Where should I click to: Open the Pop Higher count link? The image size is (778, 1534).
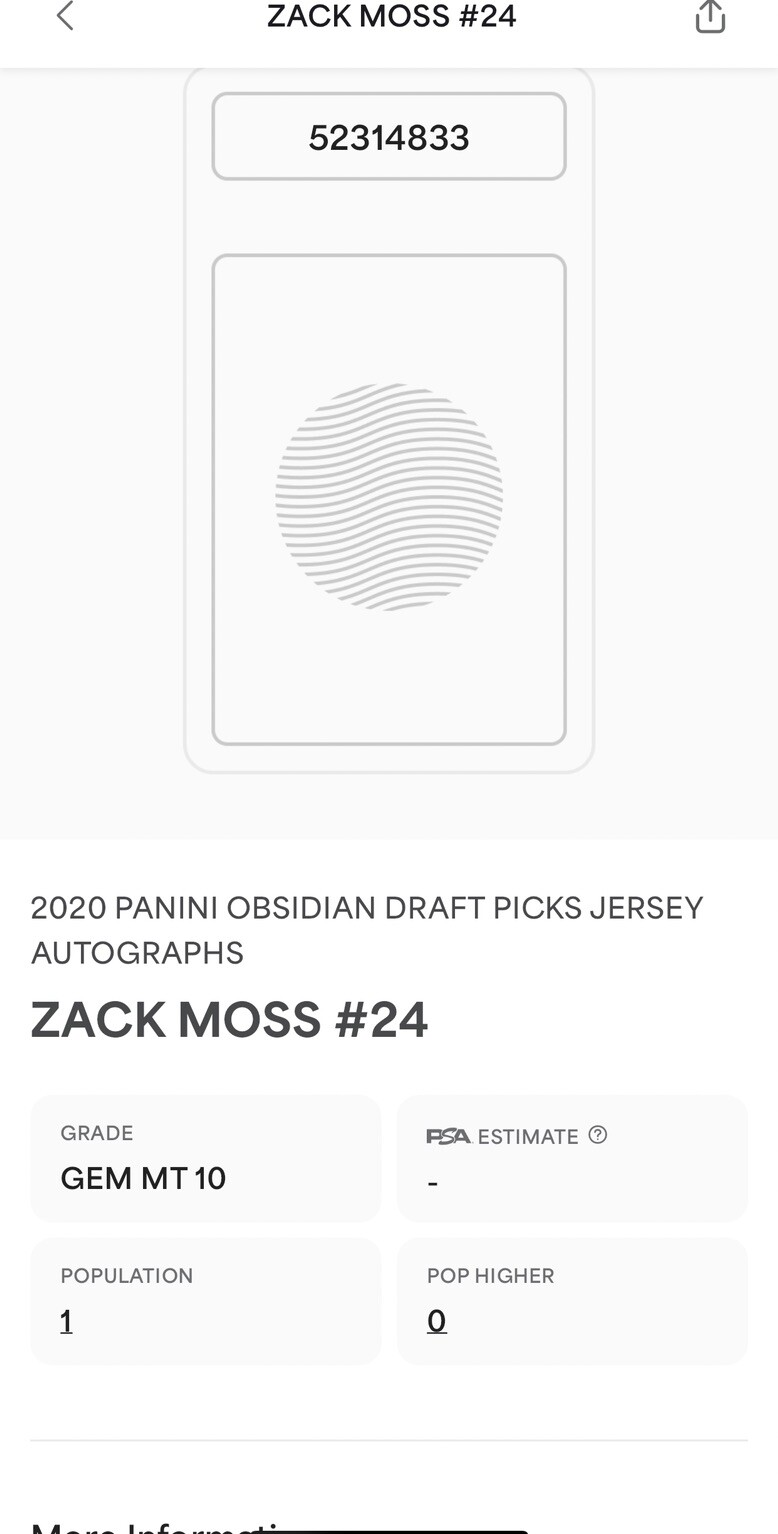click(x=436, y=1322)
